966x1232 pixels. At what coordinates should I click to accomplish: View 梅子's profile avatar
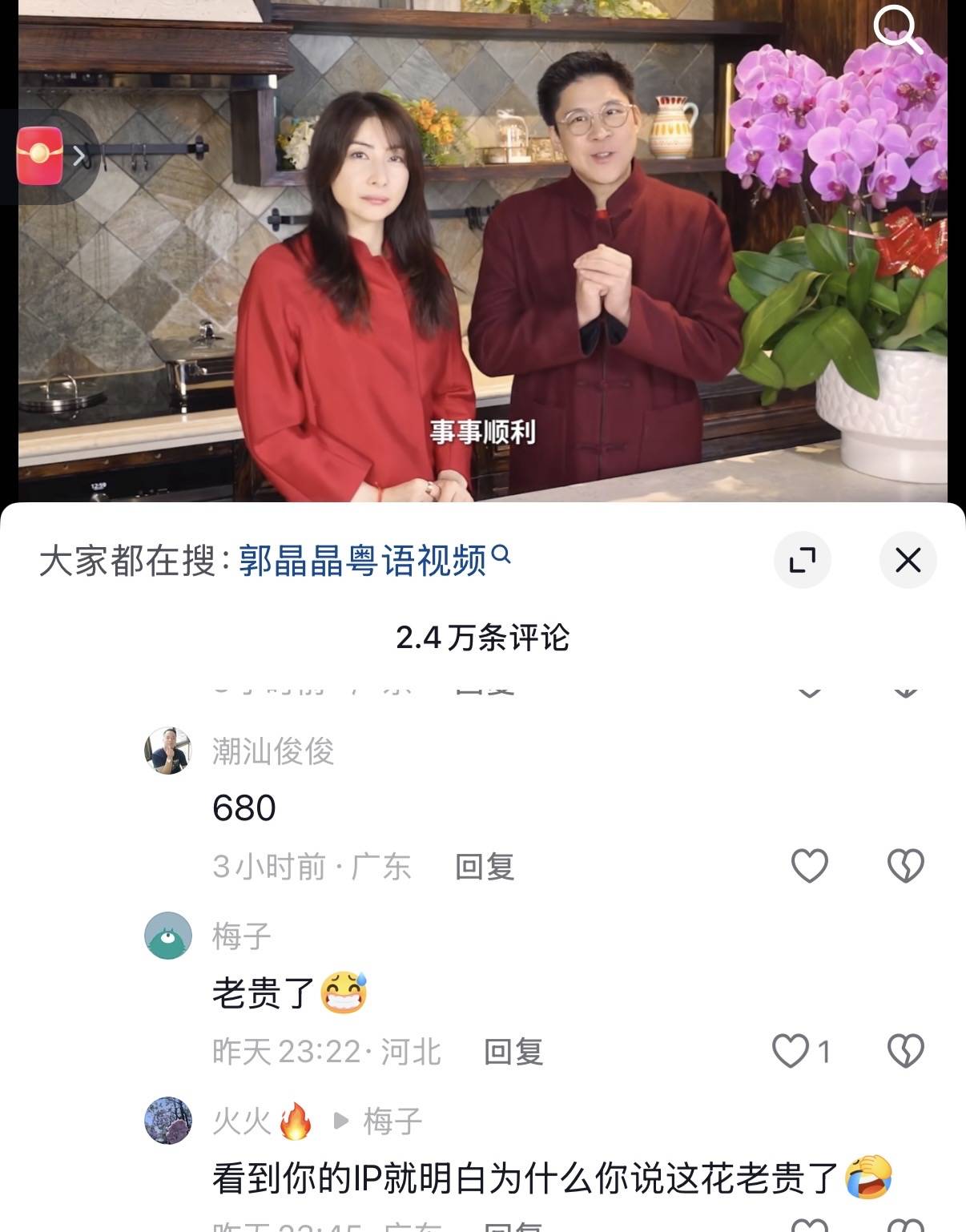[x=167, y=936]
